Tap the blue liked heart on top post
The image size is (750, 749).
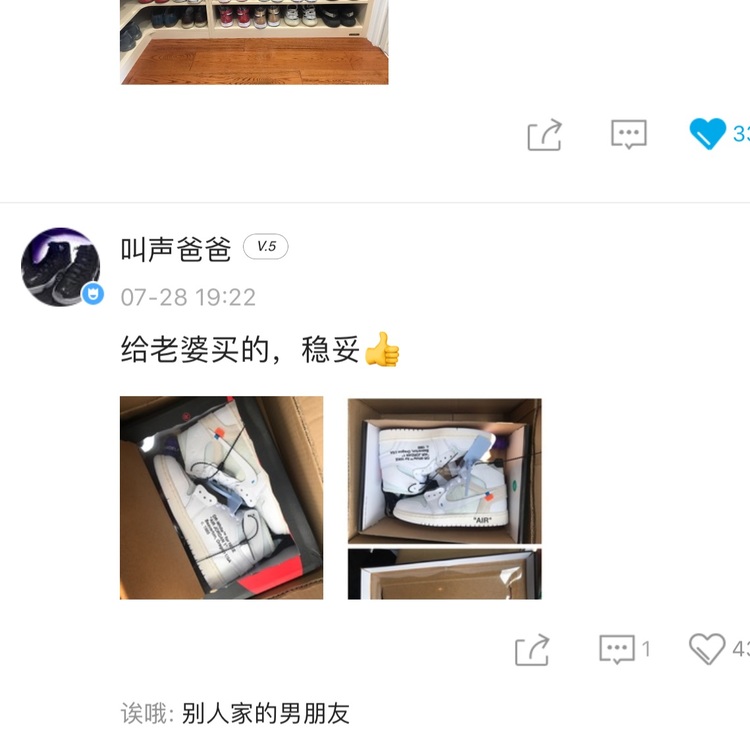tap(707, 134)
